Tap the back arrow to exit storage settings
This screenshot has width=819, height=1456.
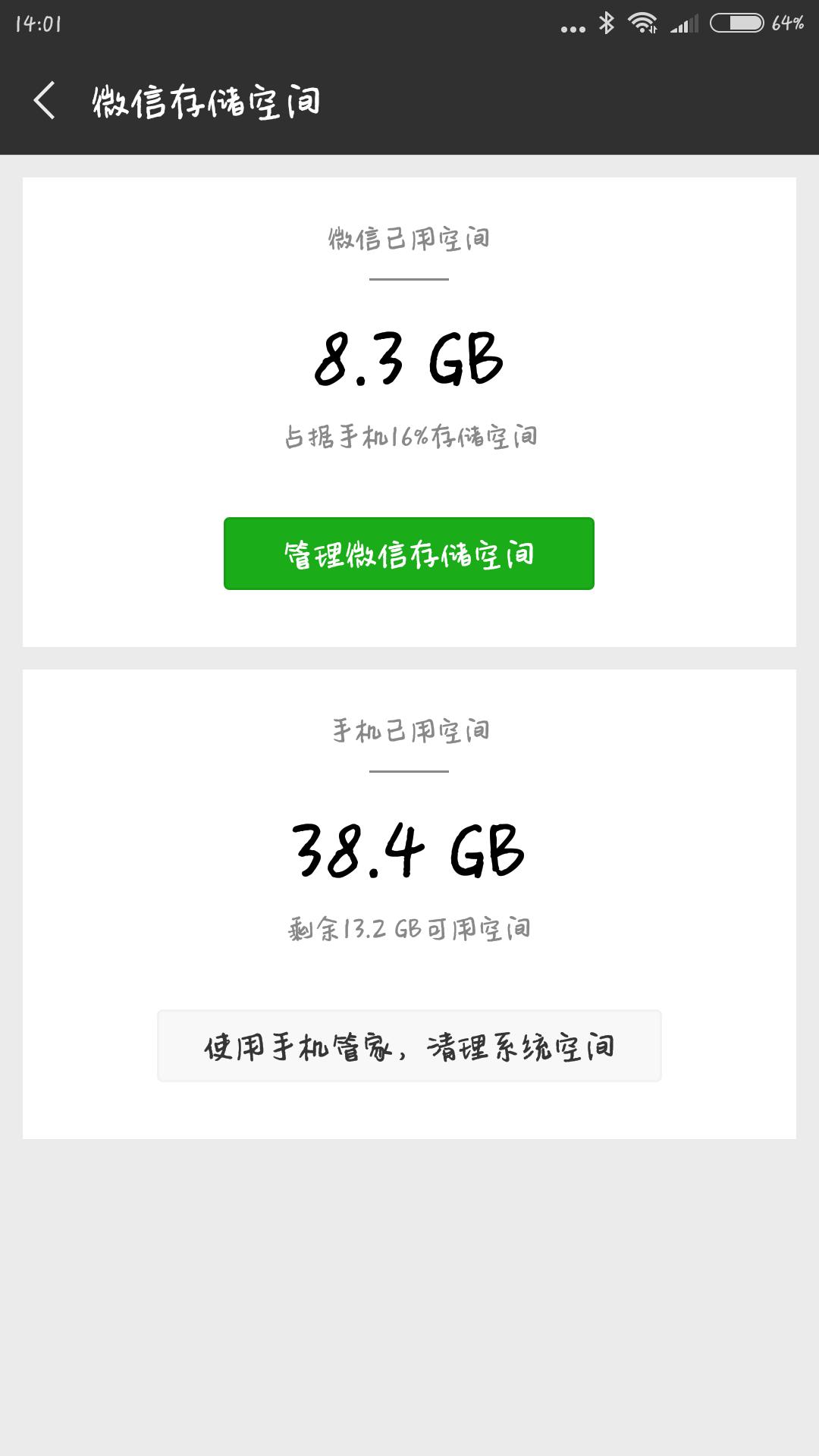coord(44,100)
